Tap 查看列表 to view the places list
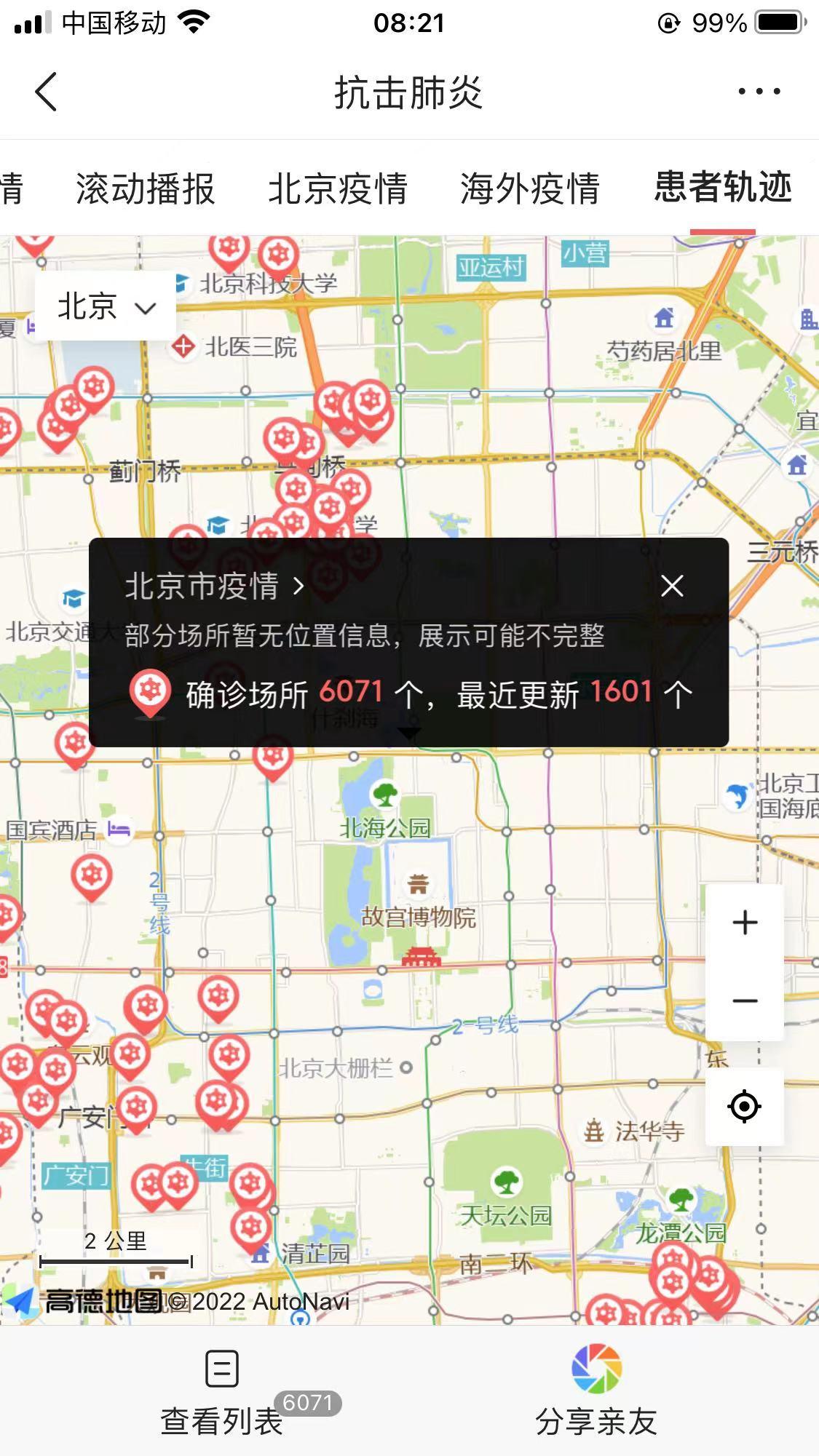Screen dimensions: 819x1456 222,1391
